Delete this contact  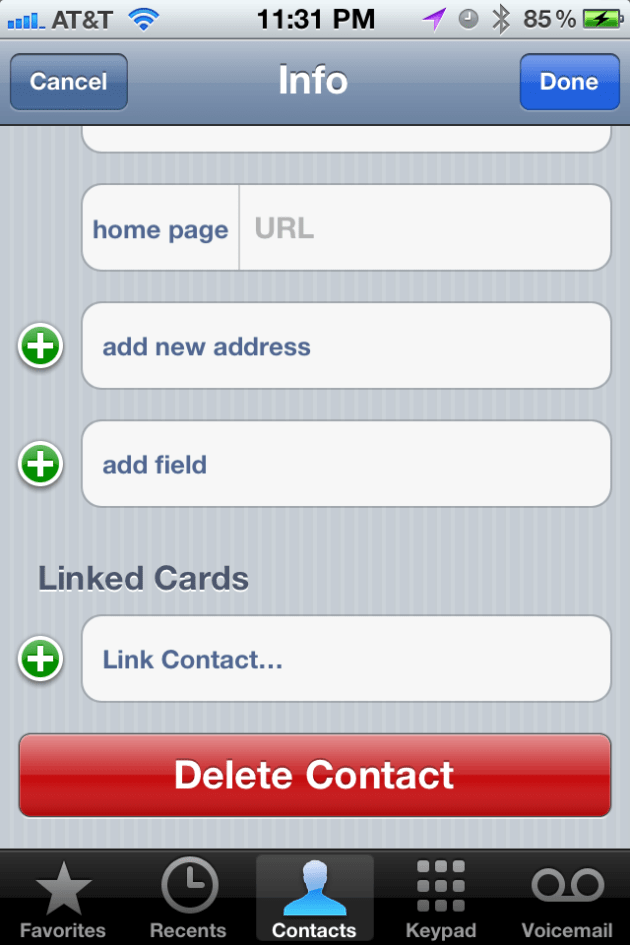(314, 775)
